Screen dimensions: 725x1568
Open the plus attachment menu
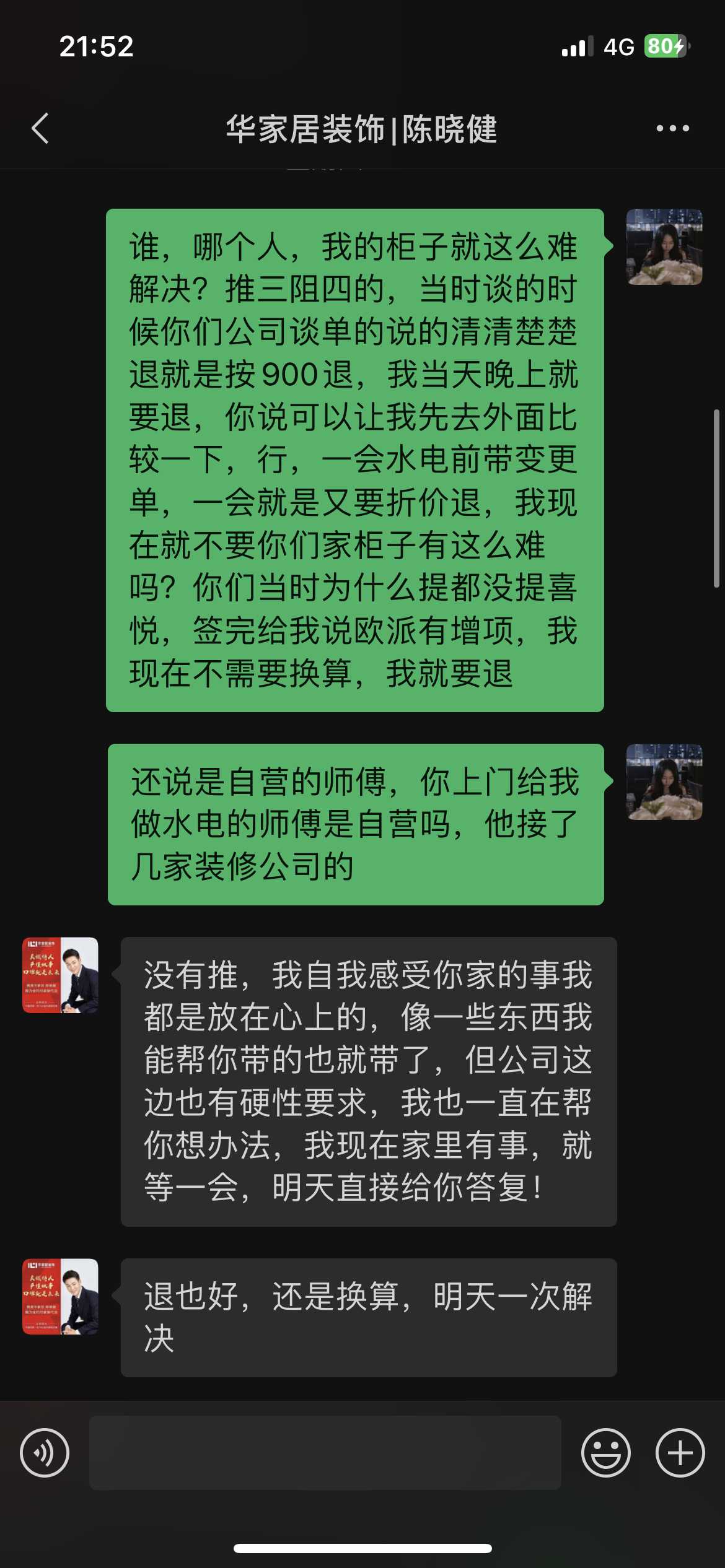[x=680, y=1452]
